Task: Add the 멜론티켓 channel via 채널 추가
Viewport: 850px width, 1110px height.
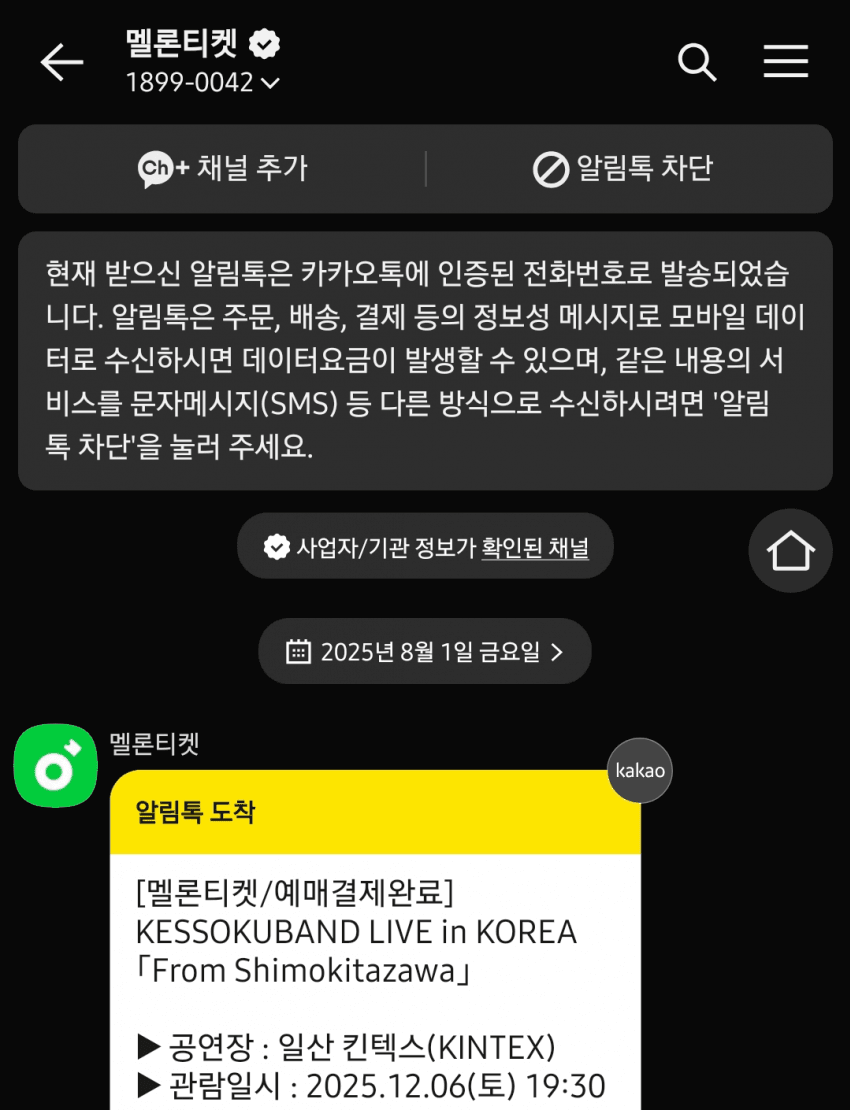Action: coord(223,169)
